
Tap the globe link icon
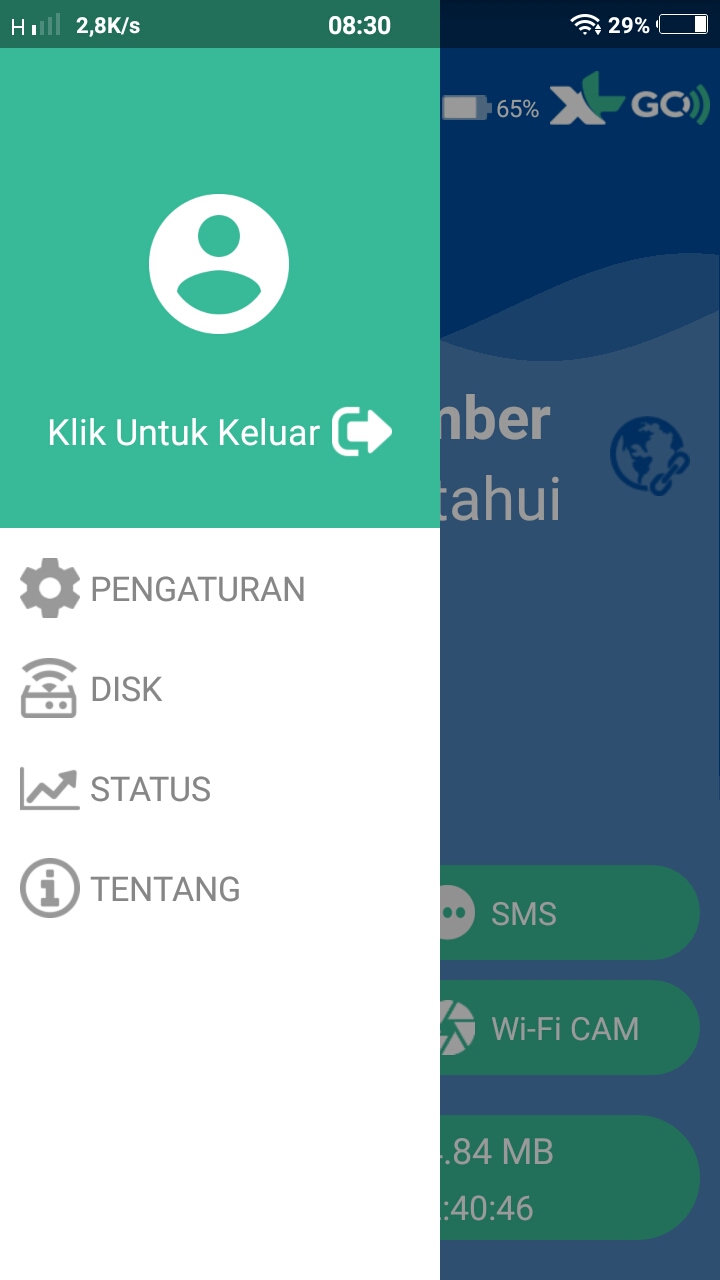pos(648,455)
